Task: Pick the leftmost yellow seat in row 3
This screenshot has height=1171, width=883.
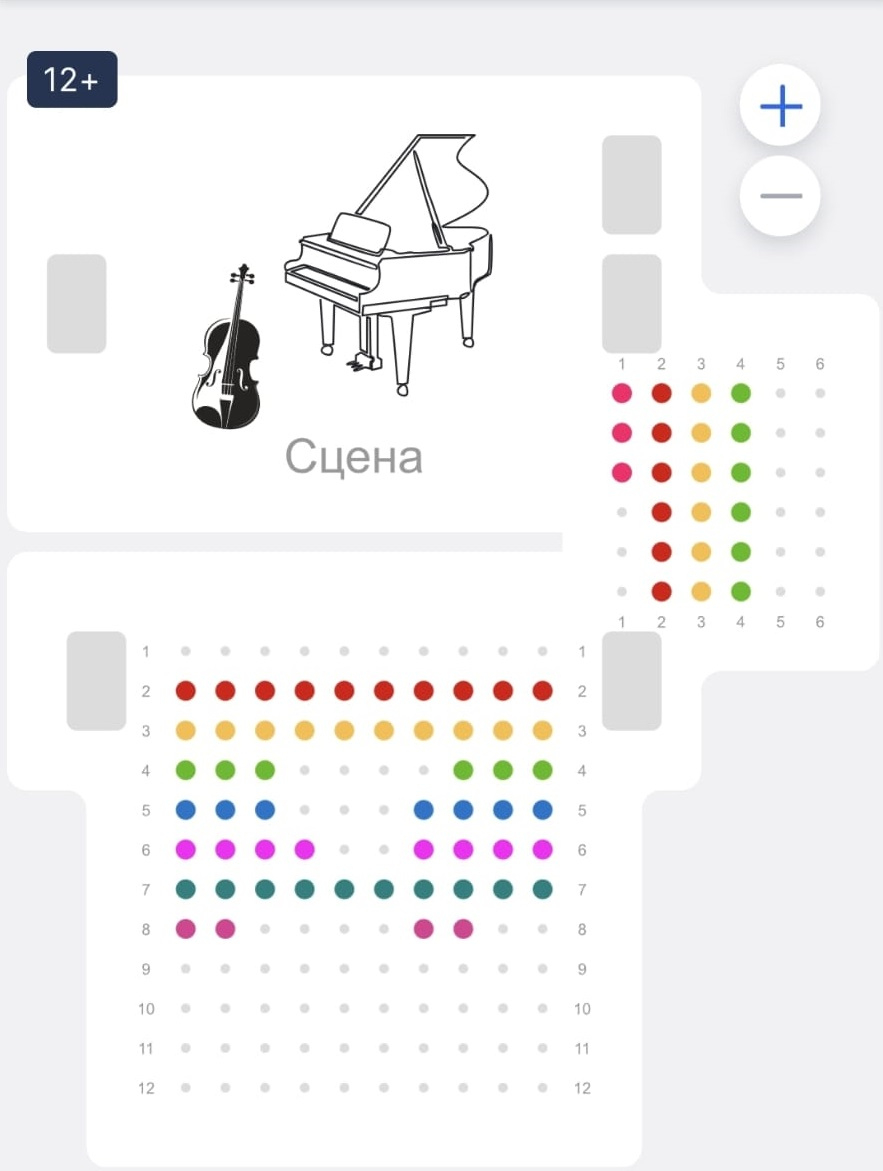Action: click(185, 731)
